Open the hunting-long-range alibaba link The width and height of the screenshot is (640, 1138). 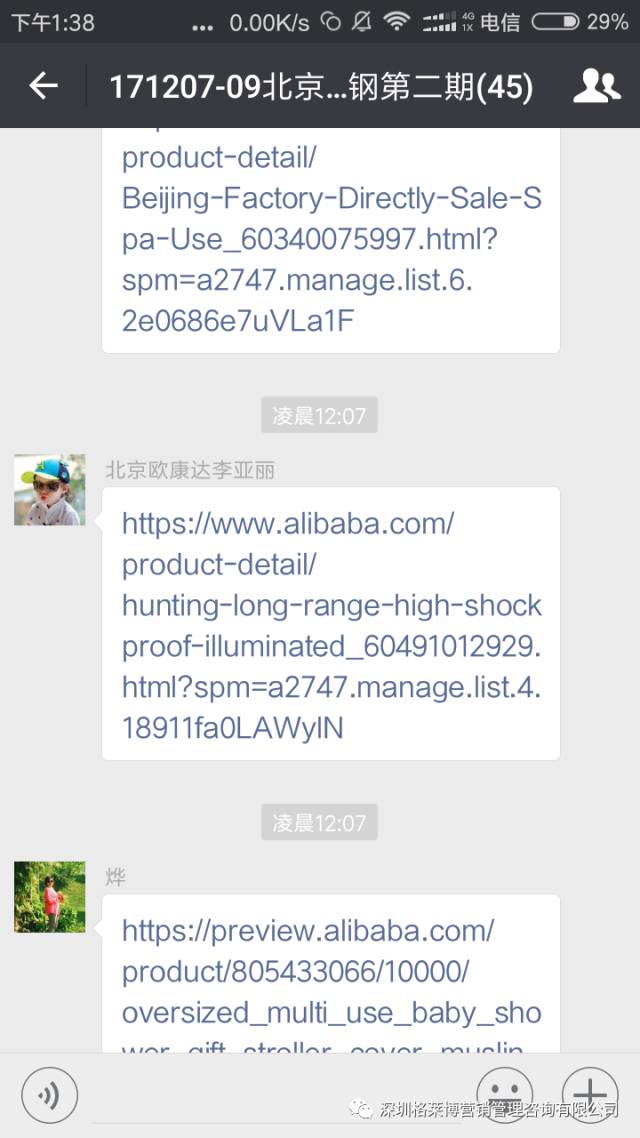click(331, 625)
